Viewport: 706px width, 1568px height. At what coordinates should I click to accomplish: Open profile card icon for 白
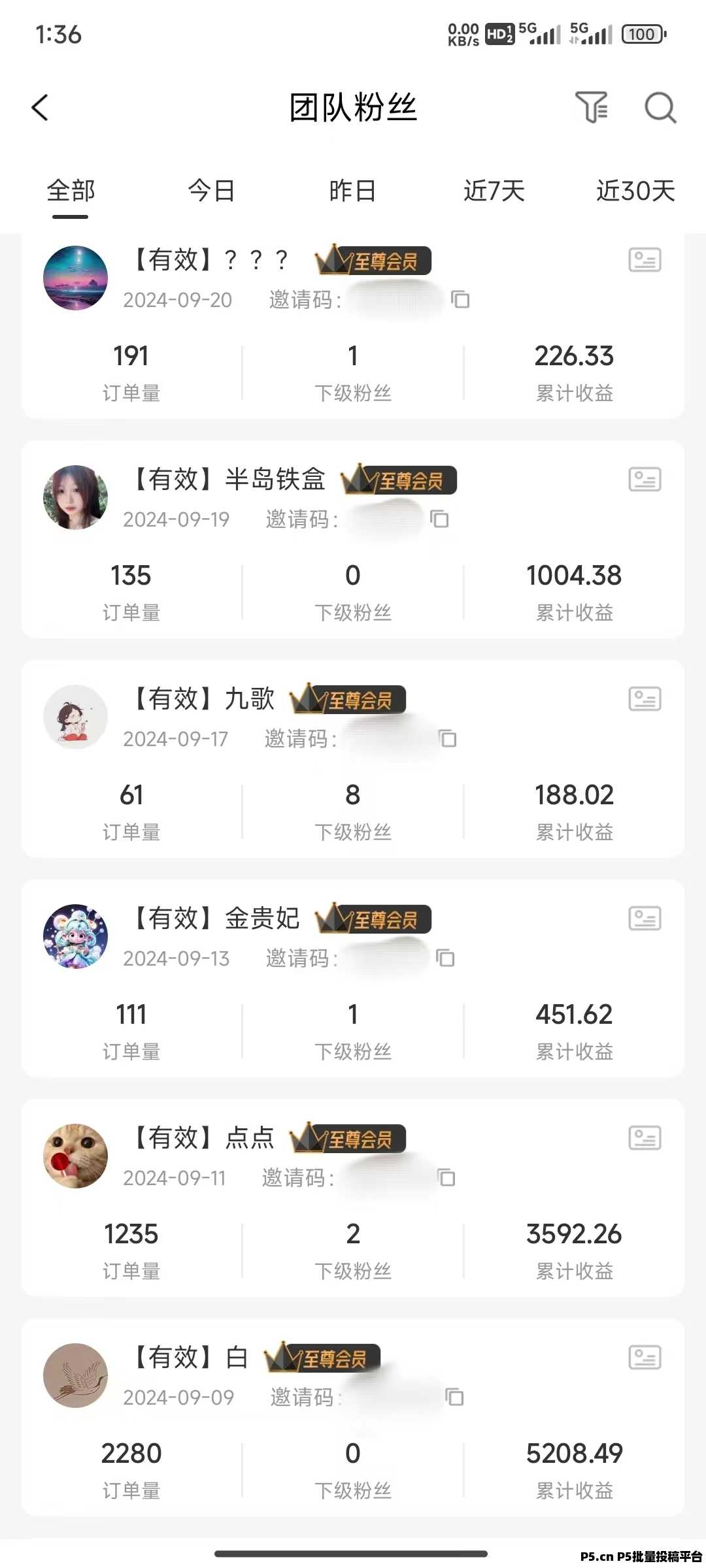coord(645,1358)
